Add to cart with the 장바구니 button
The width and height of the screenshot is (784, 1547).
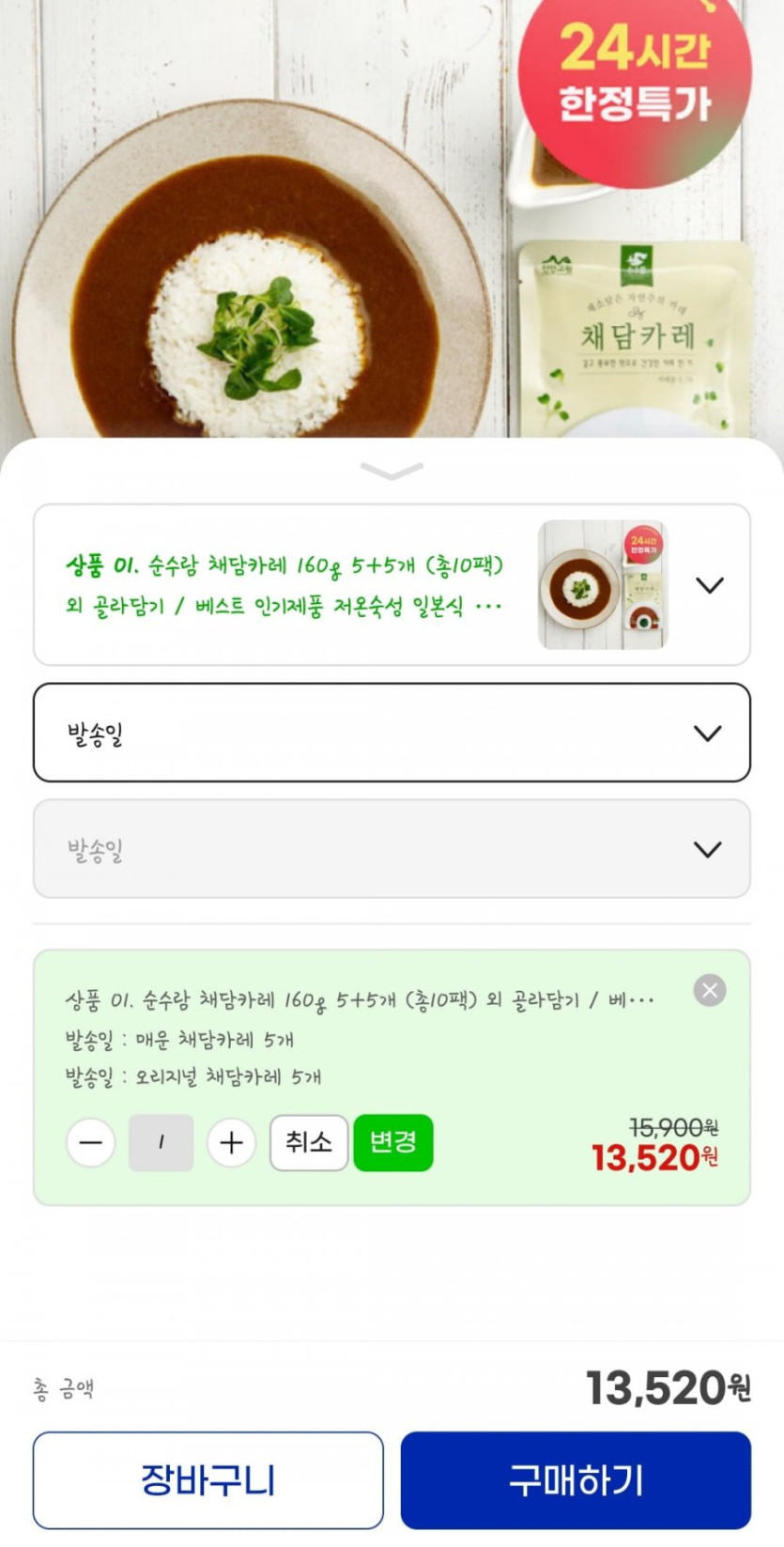click(208, 1480)
